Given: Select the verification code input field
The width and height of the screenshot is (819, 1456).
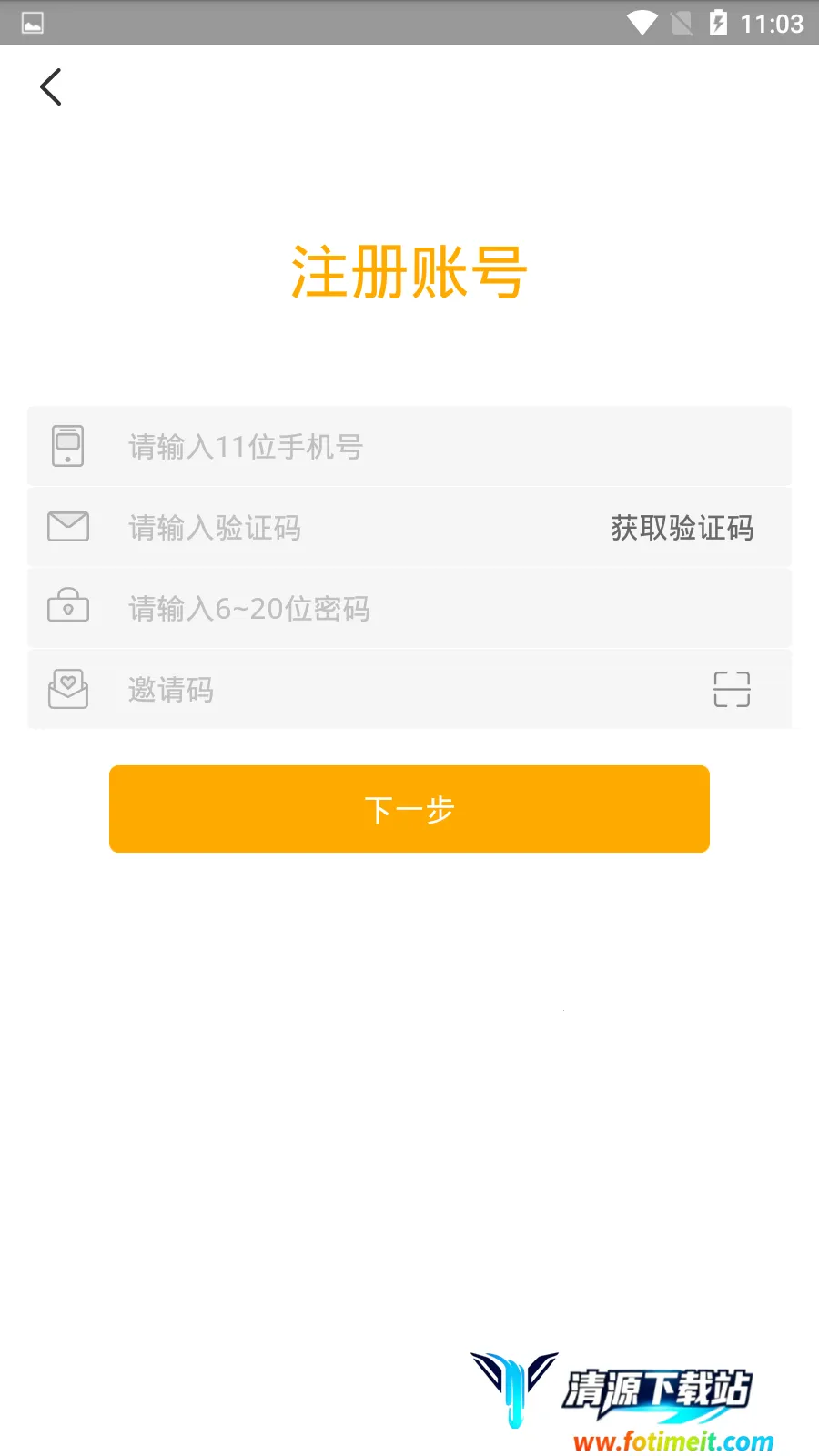Looking at the screenshot, I should tap(346, 528).
